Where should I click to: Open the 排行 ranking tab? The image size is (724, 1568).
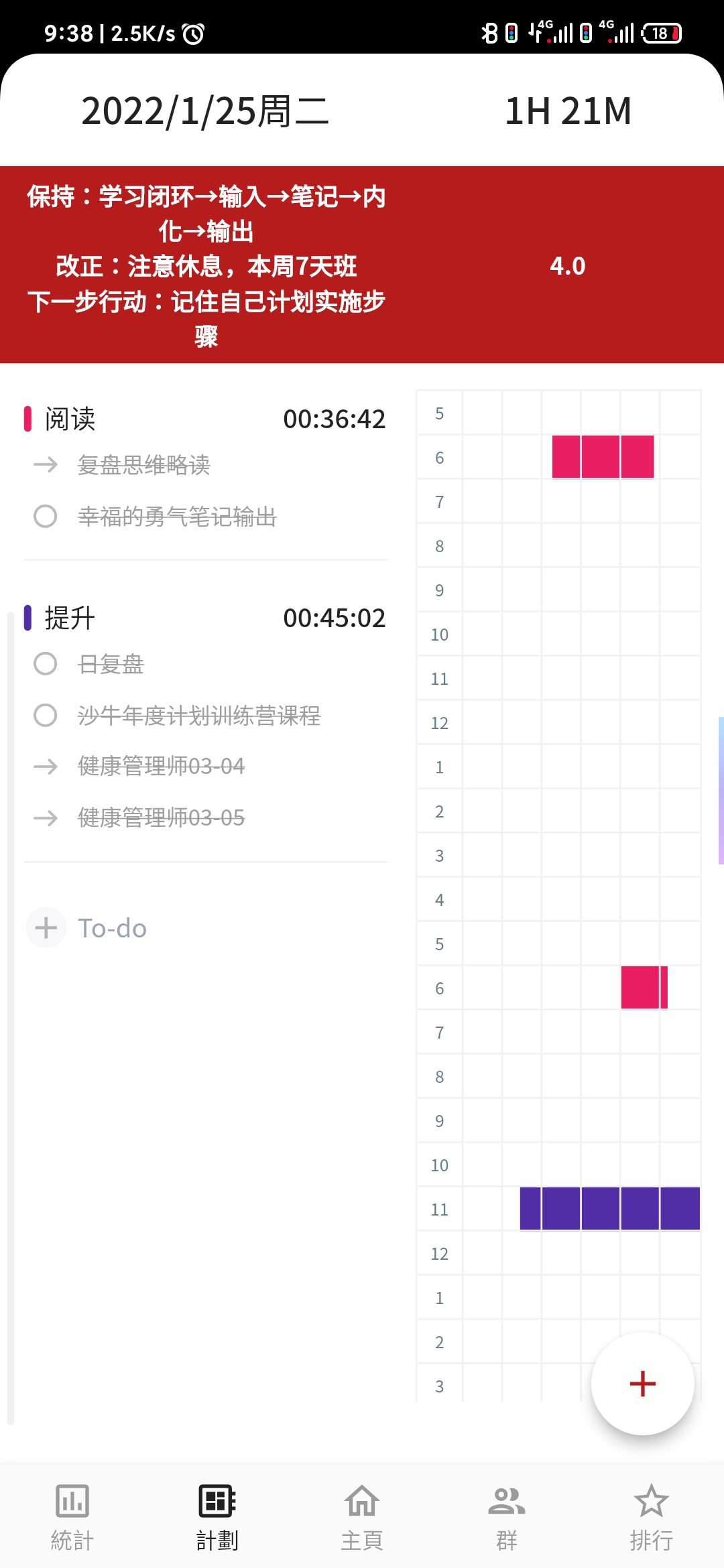click(651, 1517)
